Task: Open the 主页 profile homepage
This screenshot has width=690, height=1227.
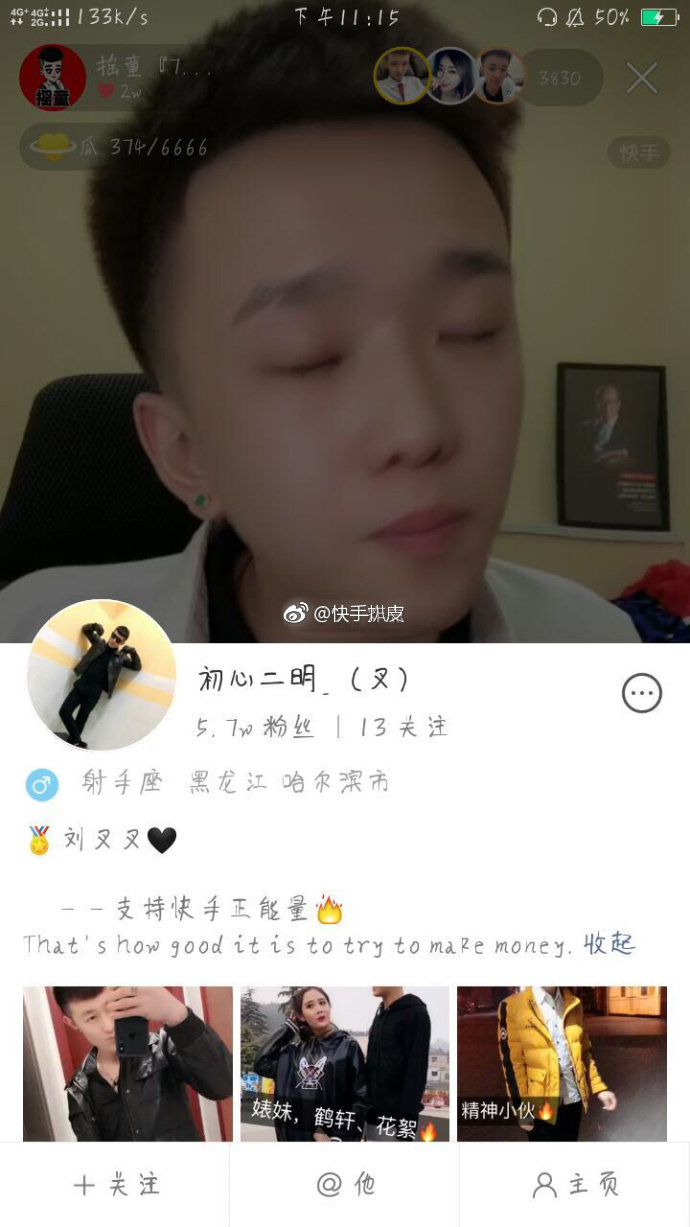Action: [575, 1185]
